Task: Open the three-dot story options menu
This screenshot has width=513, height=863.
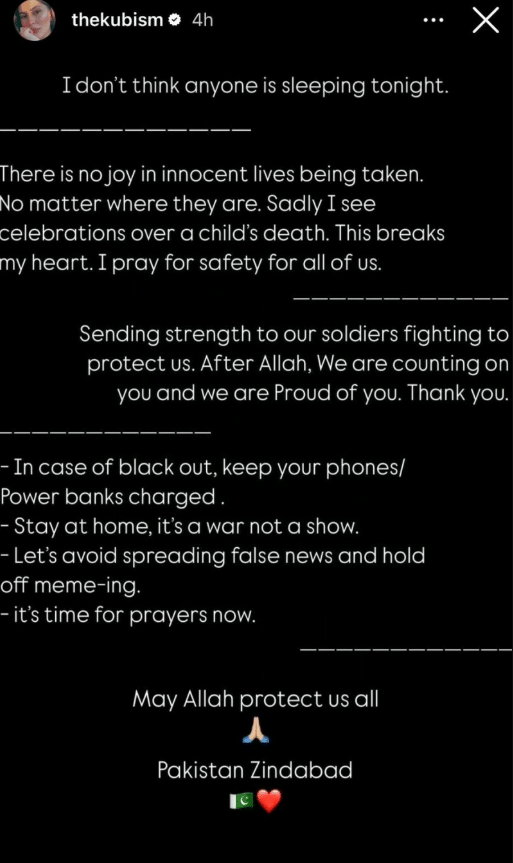Action: point(433,20)
